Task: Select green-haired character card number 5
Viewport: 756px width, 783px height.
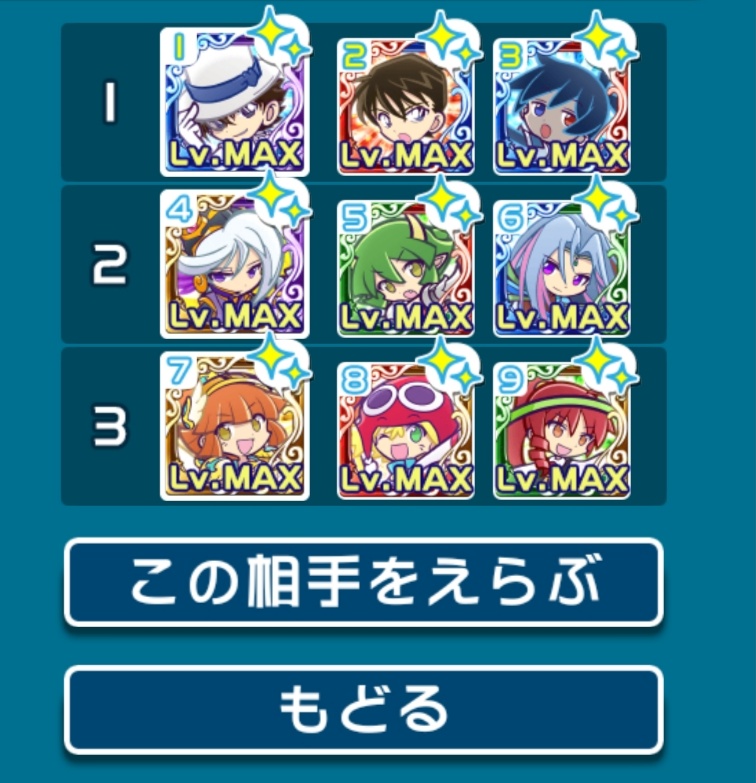Action: [406, 265]
